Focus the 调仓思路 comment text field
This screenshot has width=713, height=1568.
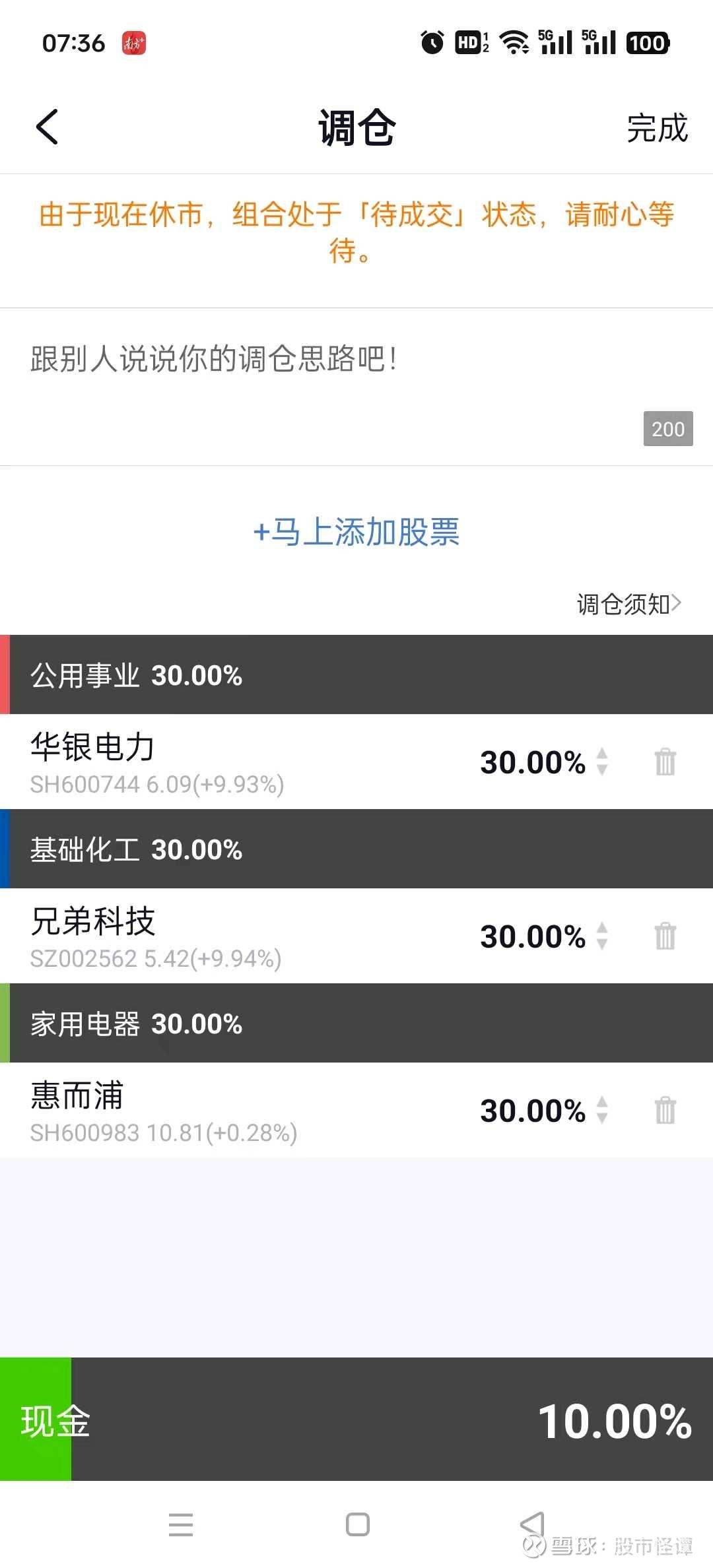point(356,387)
